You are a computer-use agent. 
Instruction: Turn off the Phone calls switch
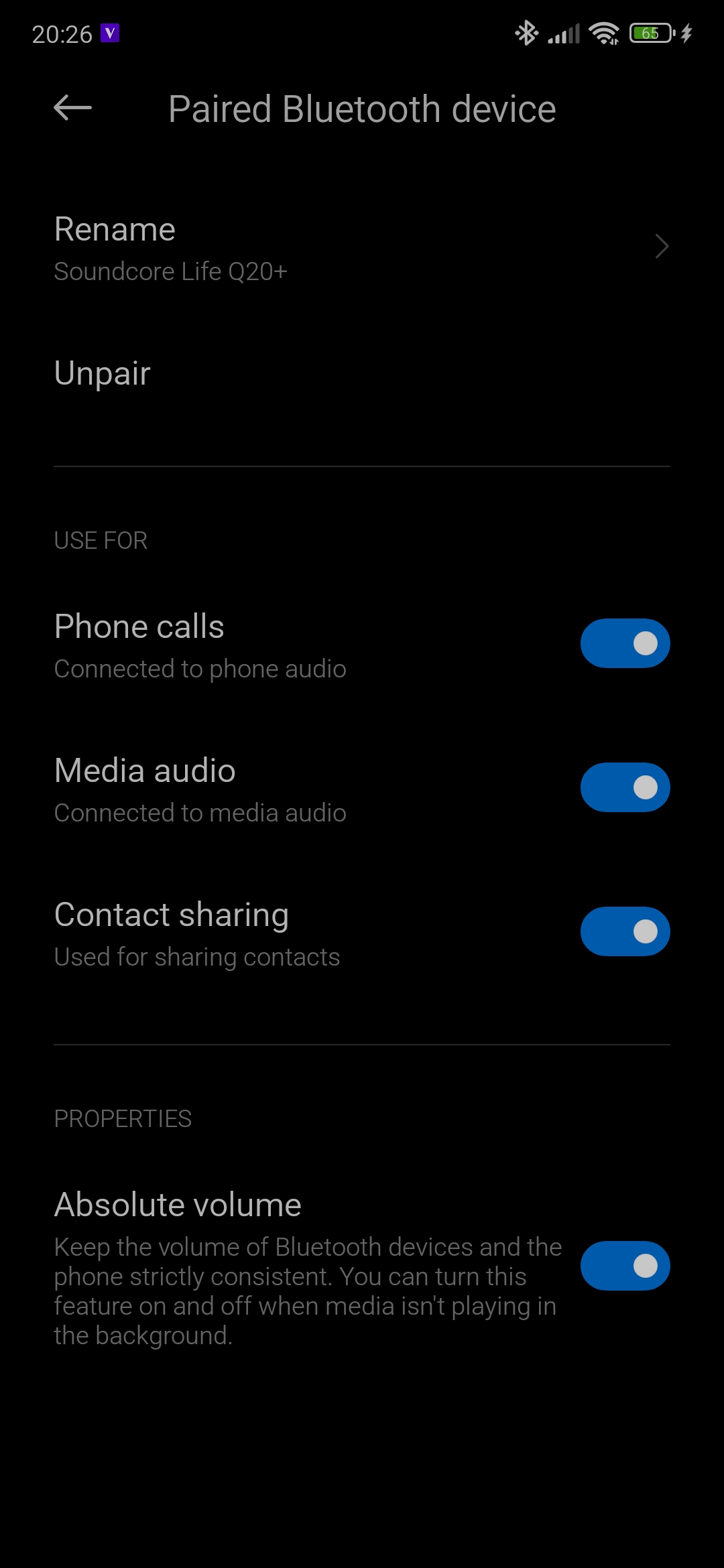coord(625,643)
